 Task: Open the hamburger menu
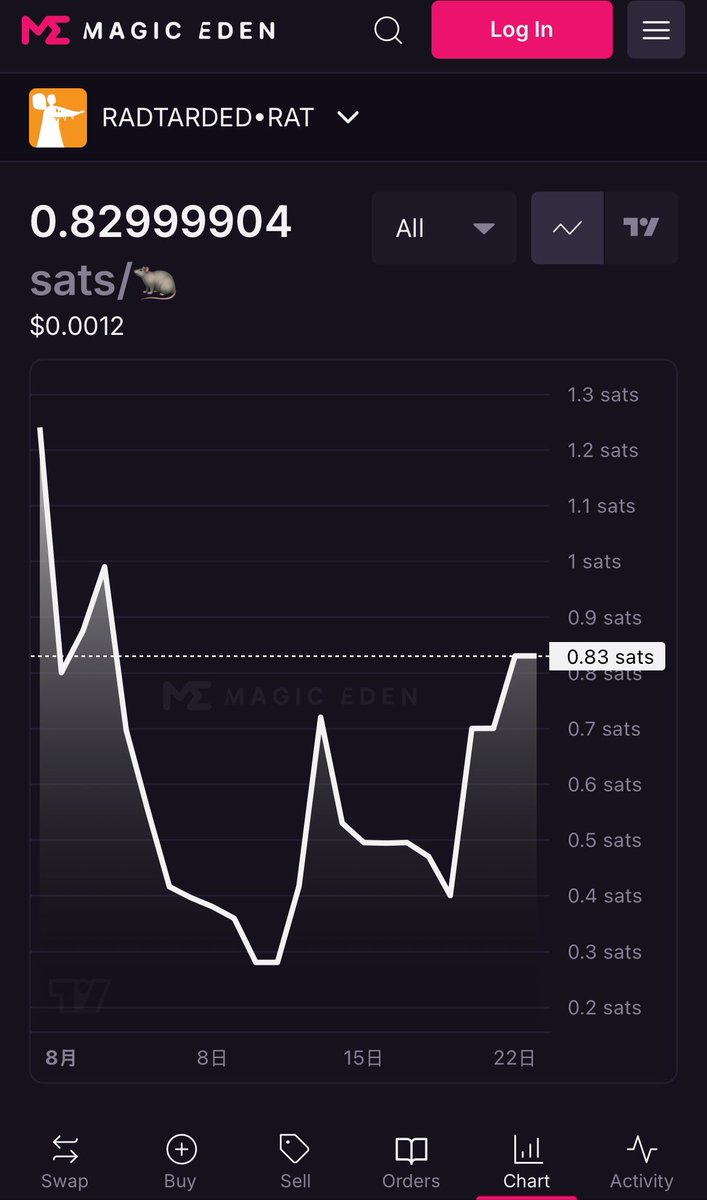pyautogui.click(x=656, y=30)
